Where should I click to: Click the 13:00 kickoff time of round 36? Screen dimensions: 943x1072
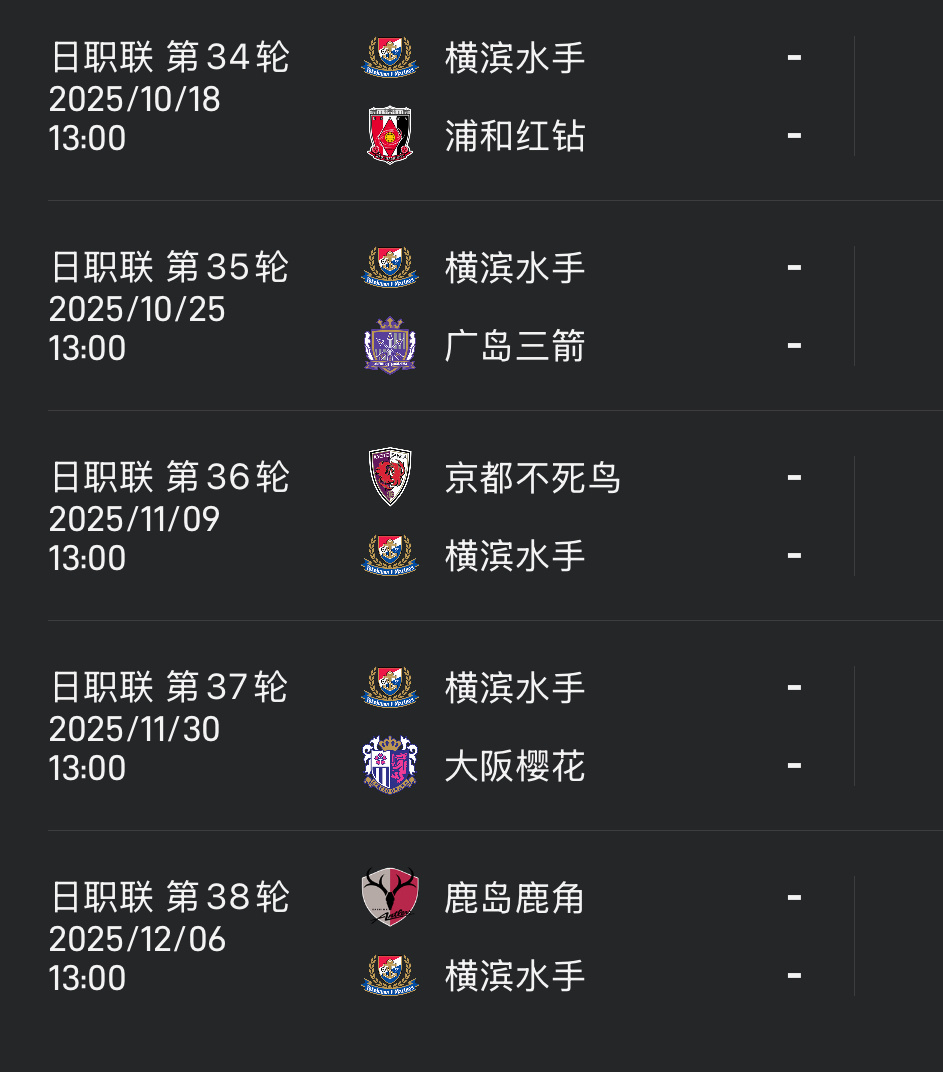(x=87, y=557)
